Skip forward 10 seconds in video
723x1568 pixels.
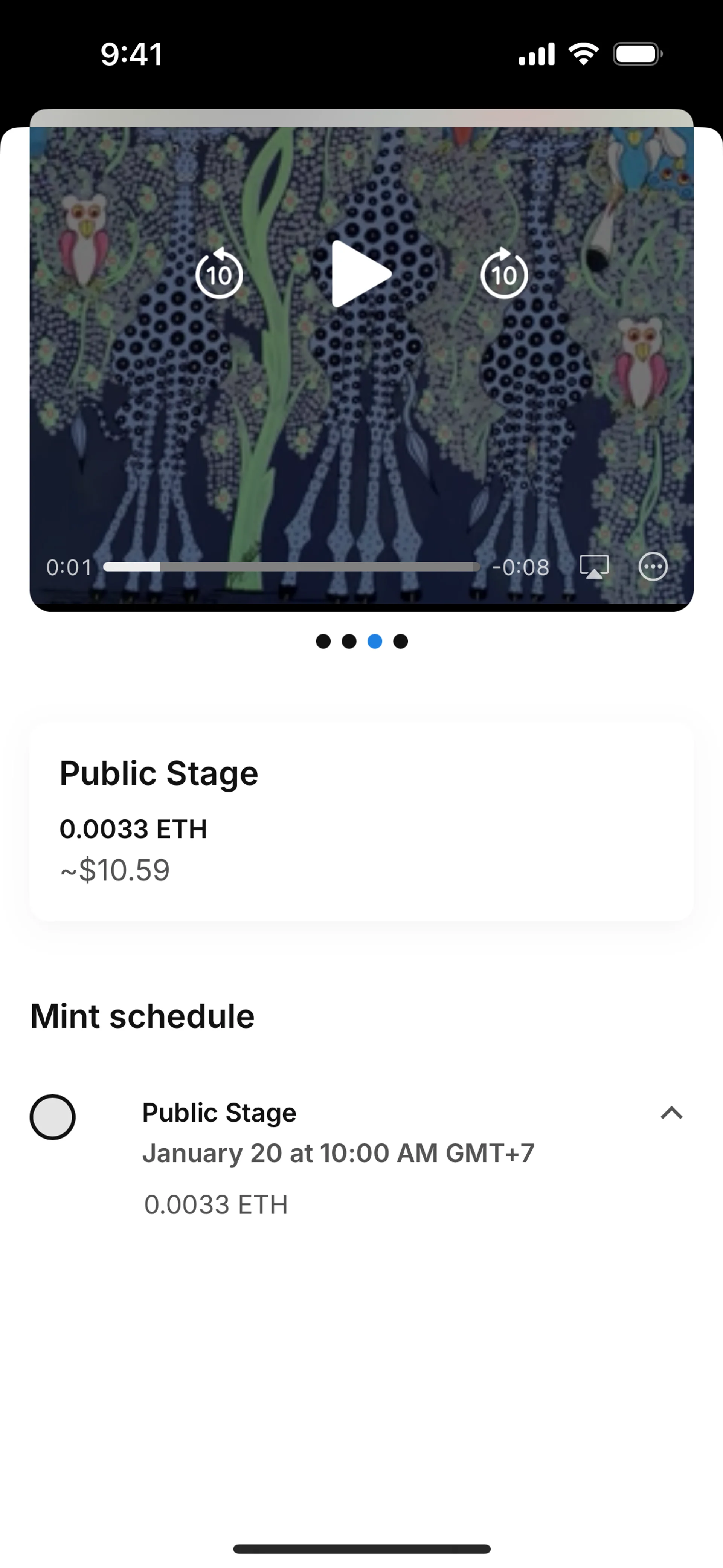[x=504, y=274]
